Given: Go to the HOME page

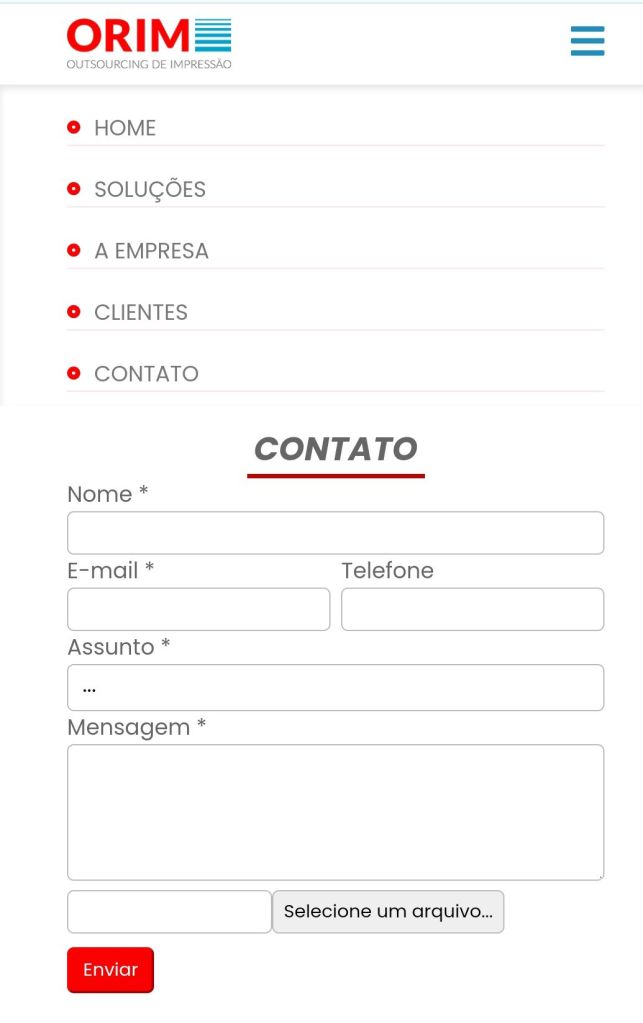Looking at the screenshot, I should 125,128.
